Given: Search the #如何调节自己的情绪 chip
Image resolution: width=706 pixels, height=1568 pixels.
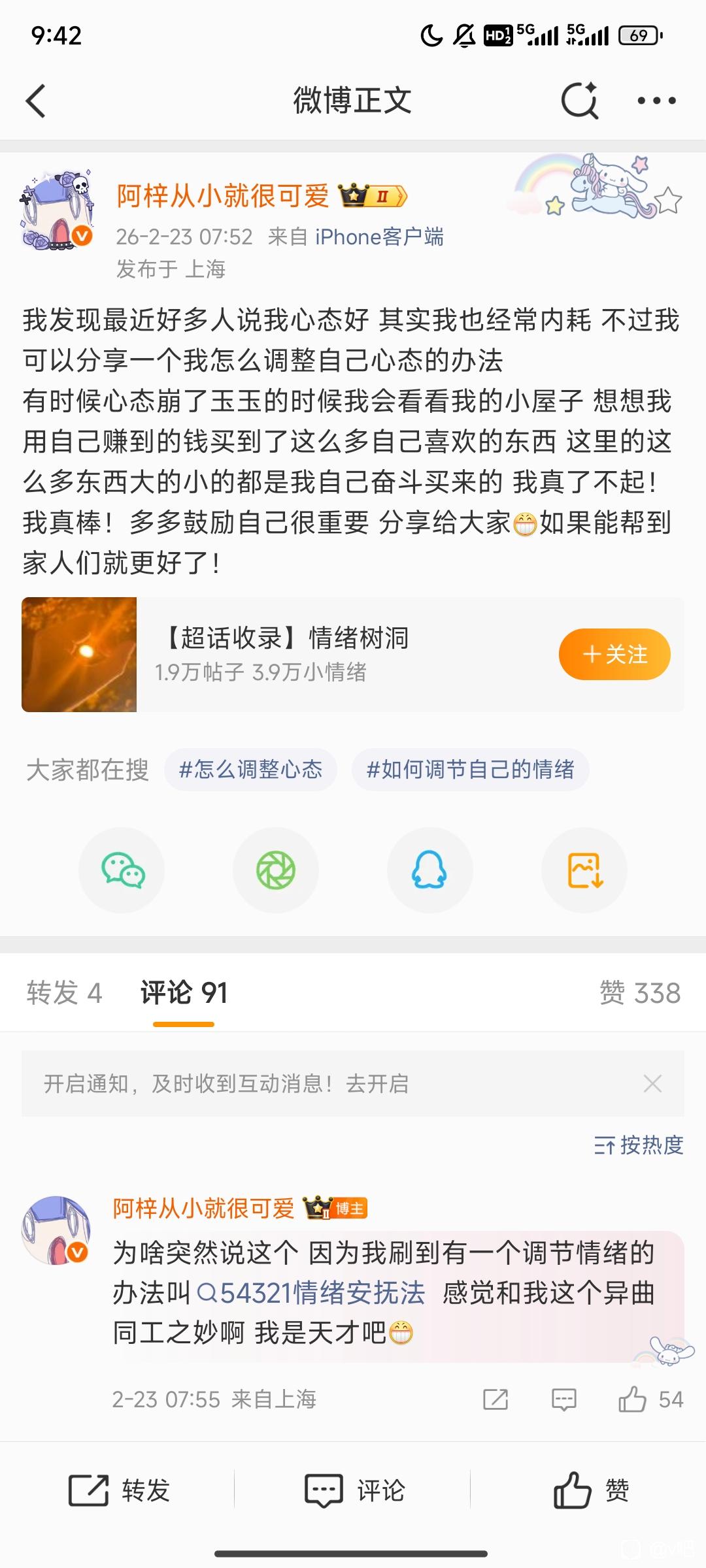Looking at the screenshot, I should coord(470,770).
